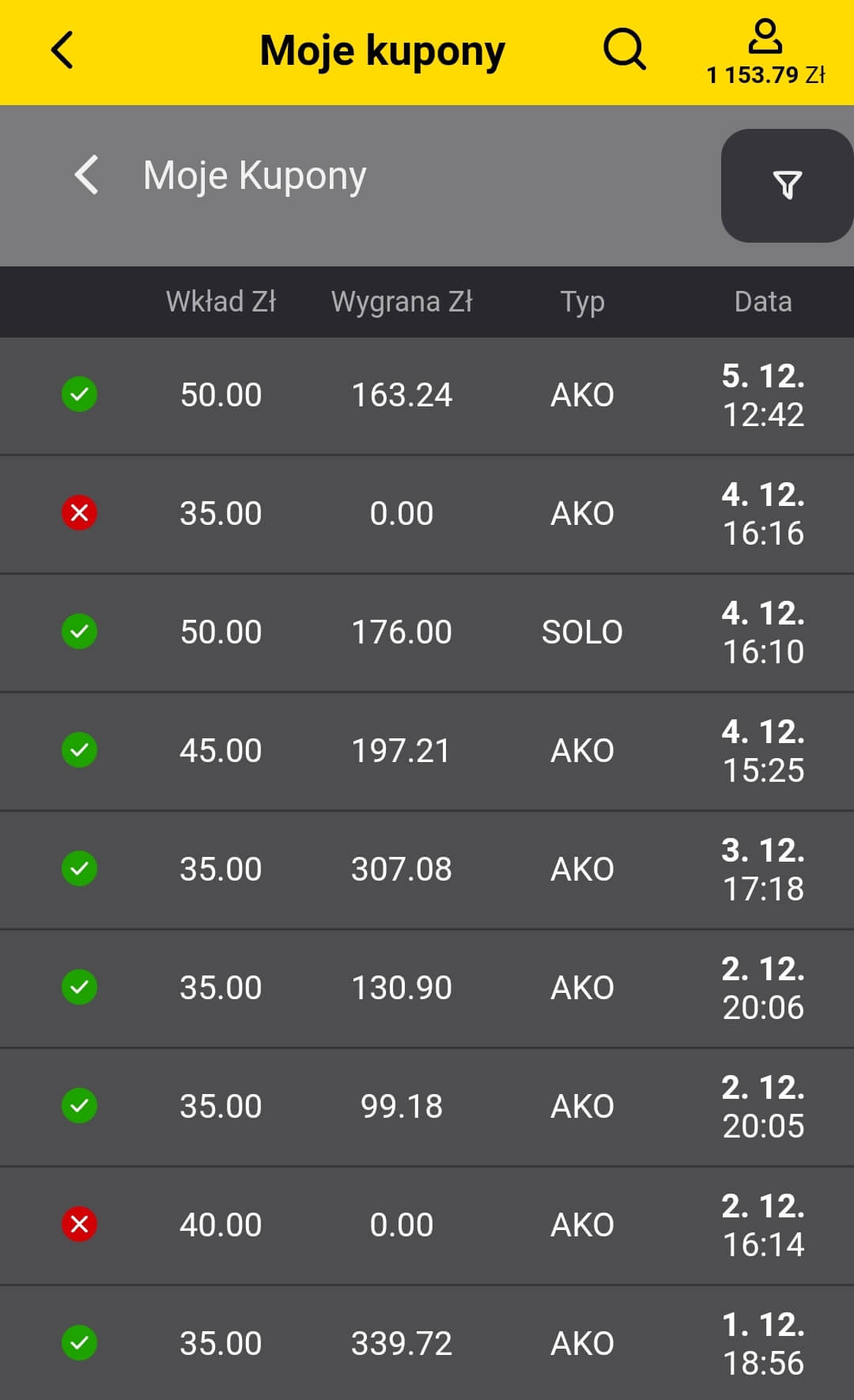Open the SOLO coupon won 176.00
This screenshot has height=1400, width=854.
[x=427, y=632]
